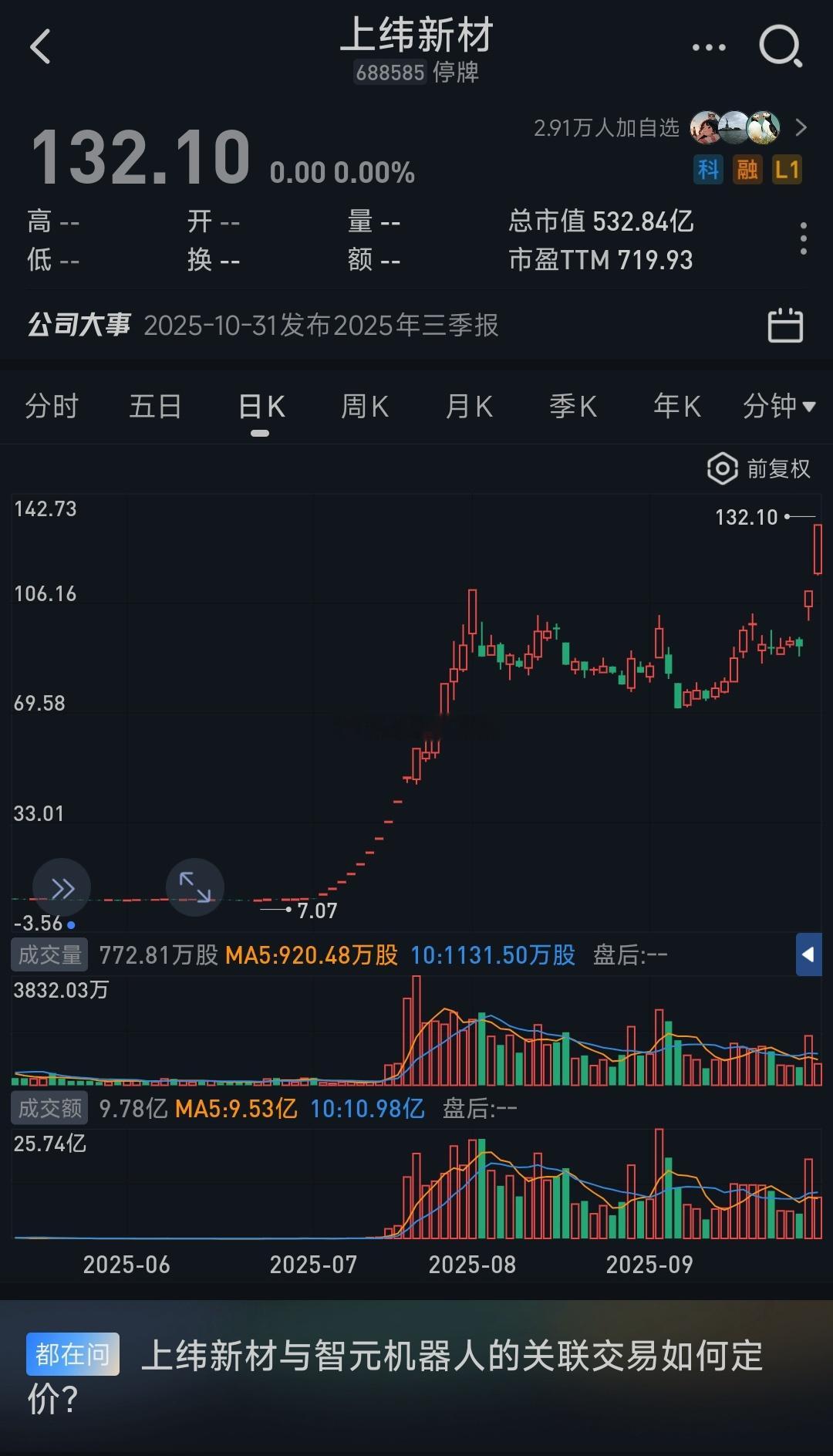Image resolution: width=833 pixels, height=1456 pixels.
Task: Tap the blue arrow beside the volume panel
Action: click(808, 954)
